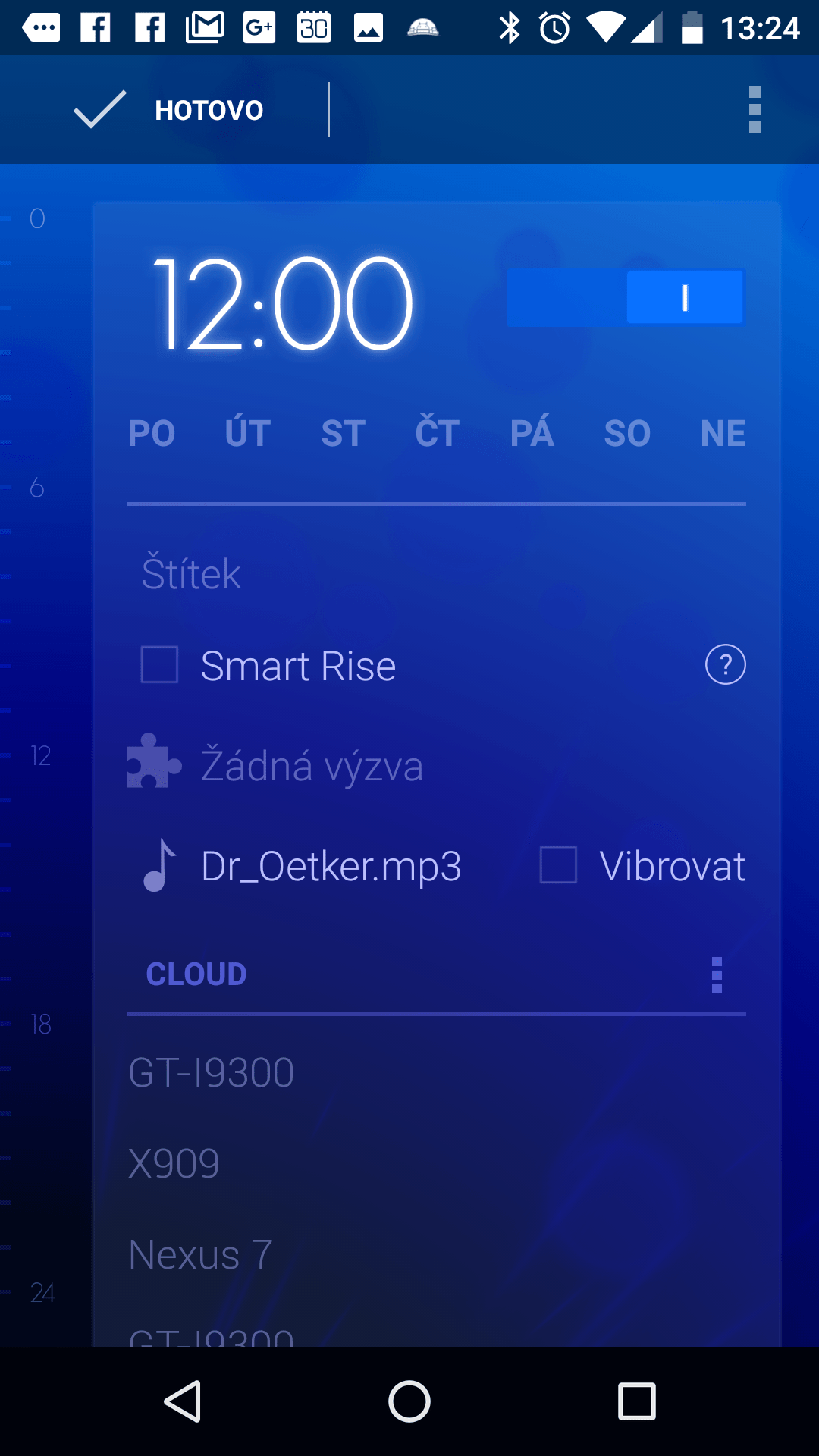Select PÁ as repeat day
The image size is (819, 1456).
532,434
